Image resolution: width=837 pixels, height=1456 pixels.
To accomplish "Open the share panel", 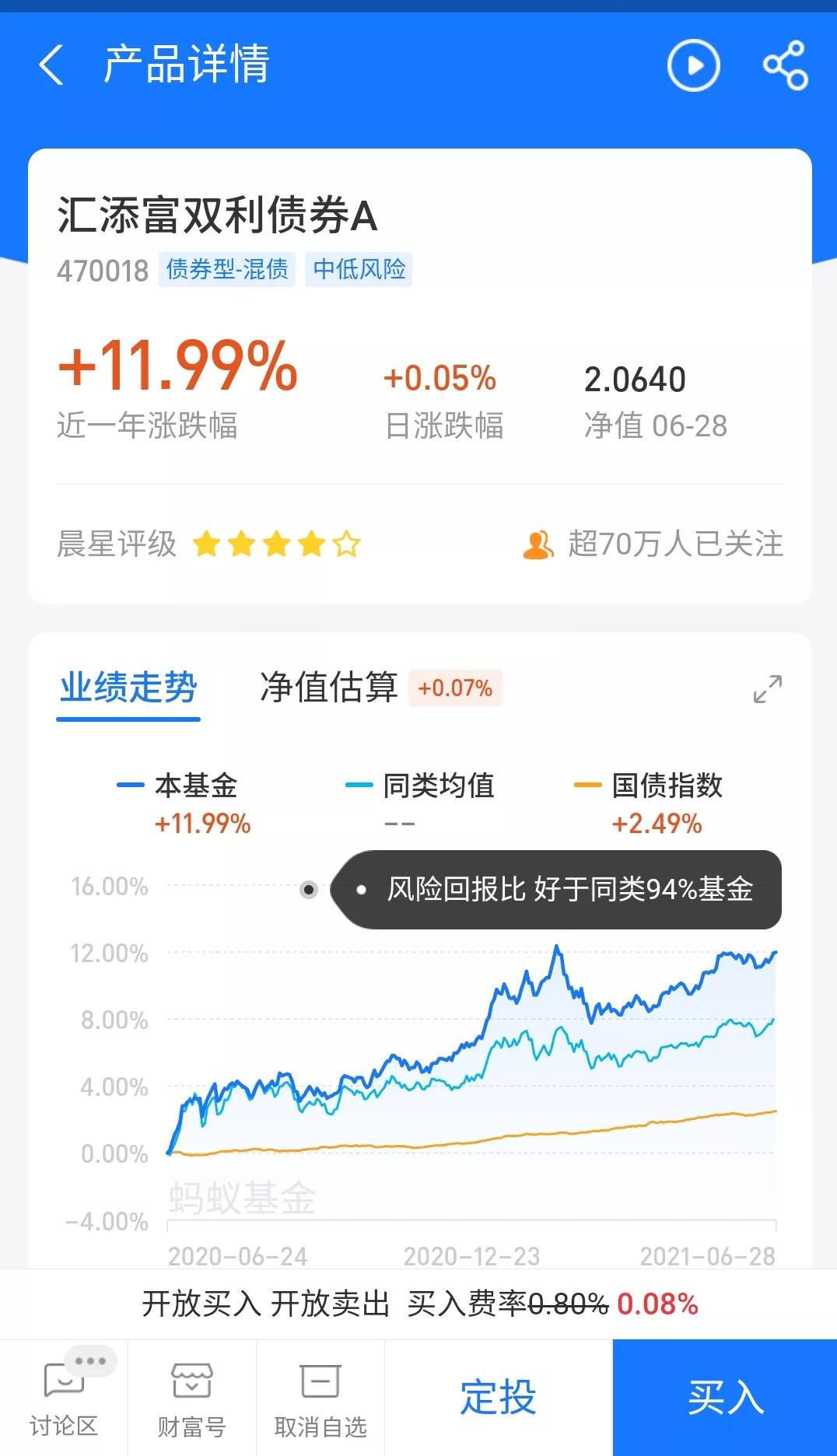I will (x=785, y=66).
